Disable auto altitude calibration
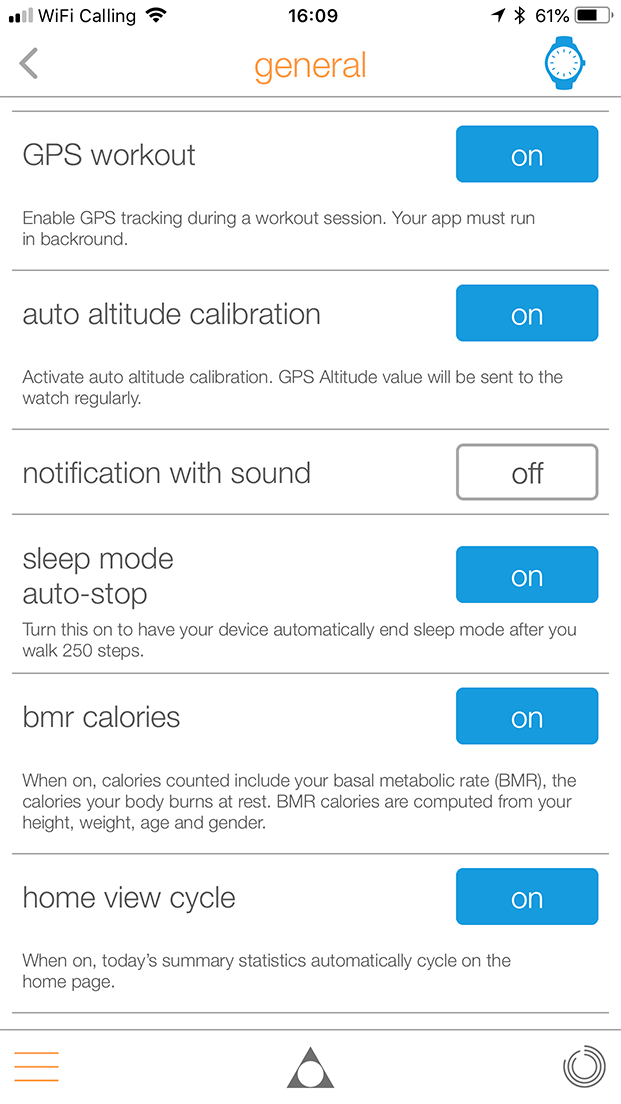This screenshot has height=1104, width=621. [527, 313]
